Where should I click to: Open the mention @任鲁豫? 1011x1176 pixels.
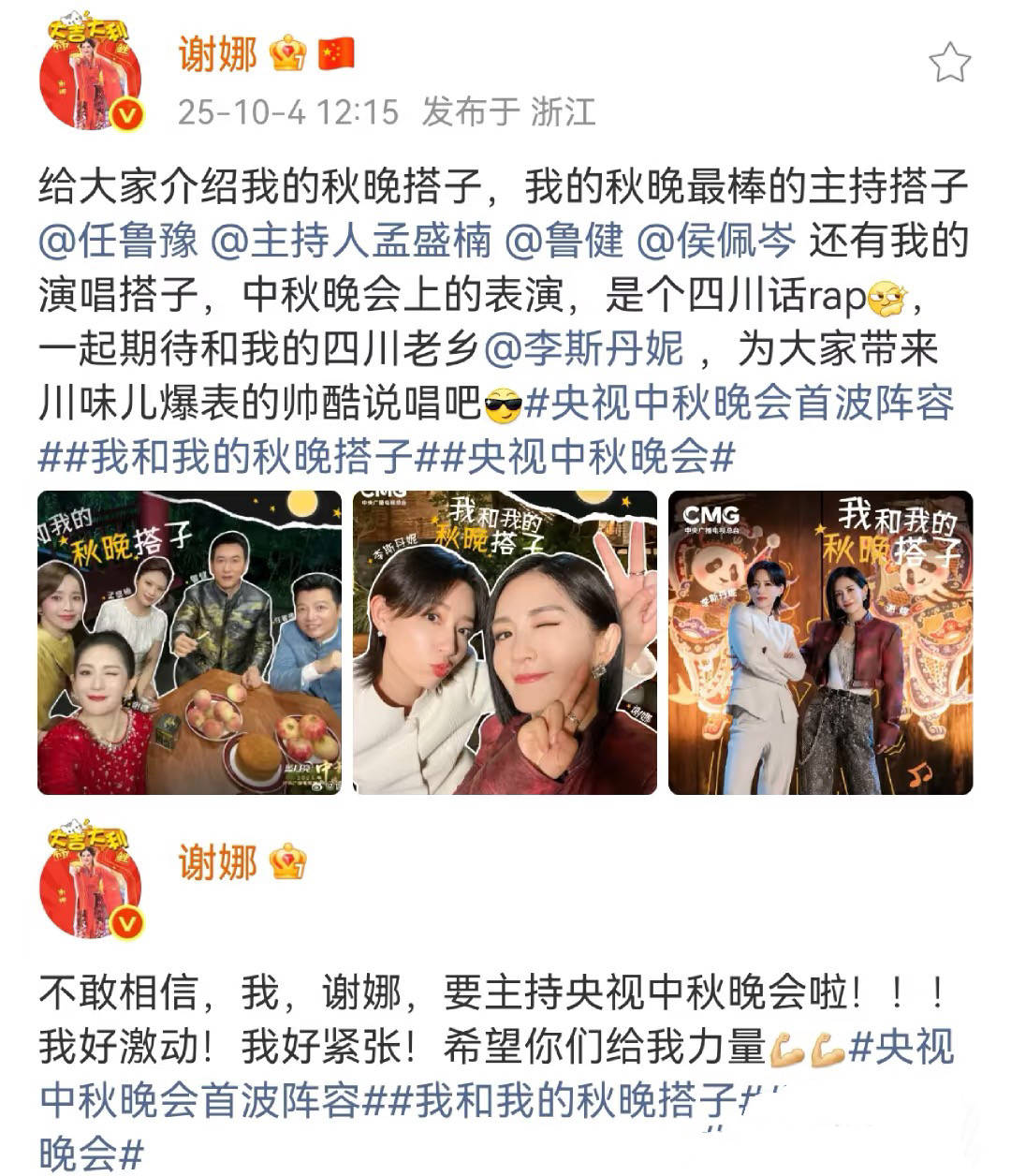tap(118, 241)
